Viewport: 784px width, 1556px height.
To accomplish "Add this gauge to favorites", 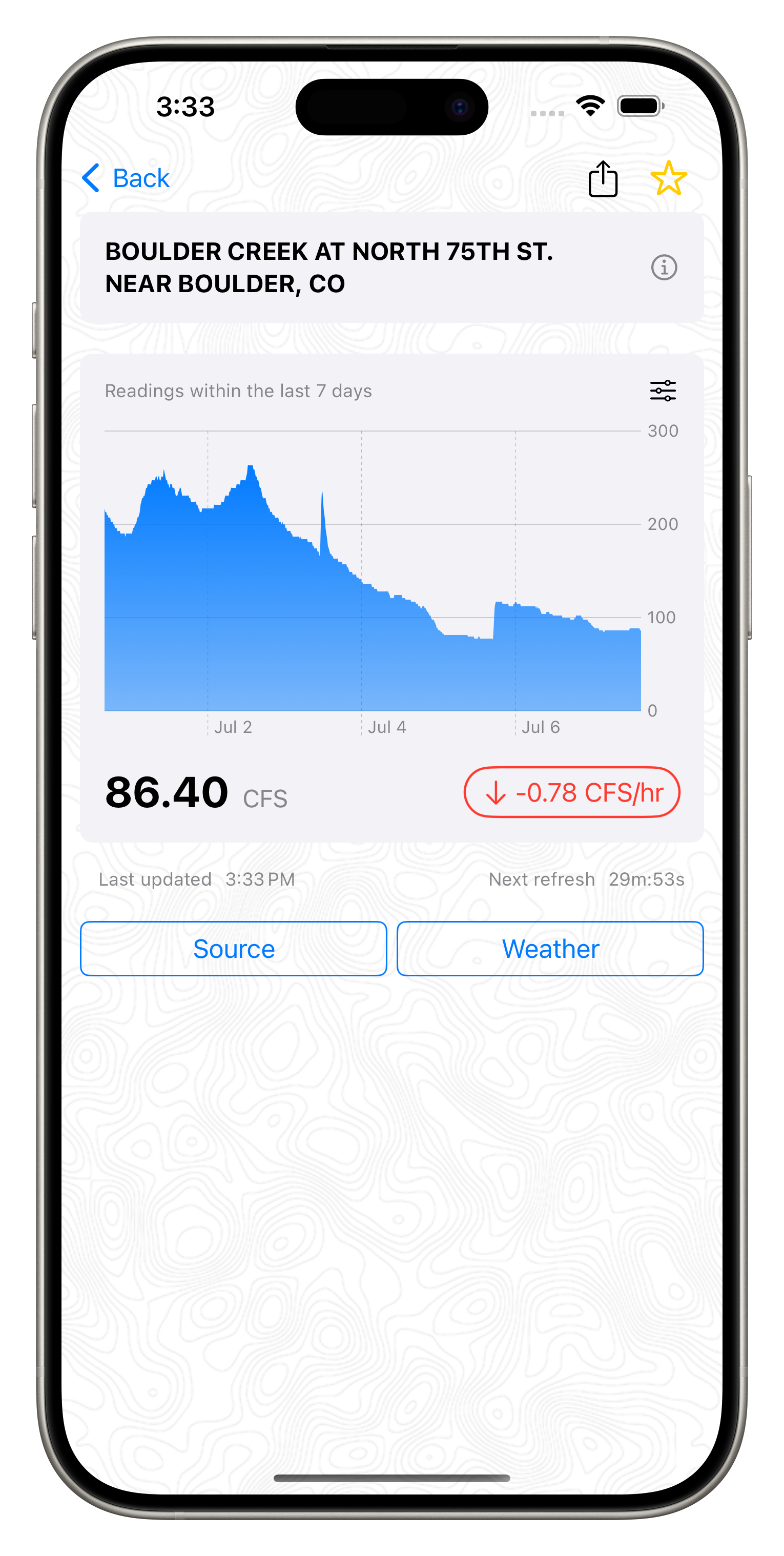I will (668, 179).
